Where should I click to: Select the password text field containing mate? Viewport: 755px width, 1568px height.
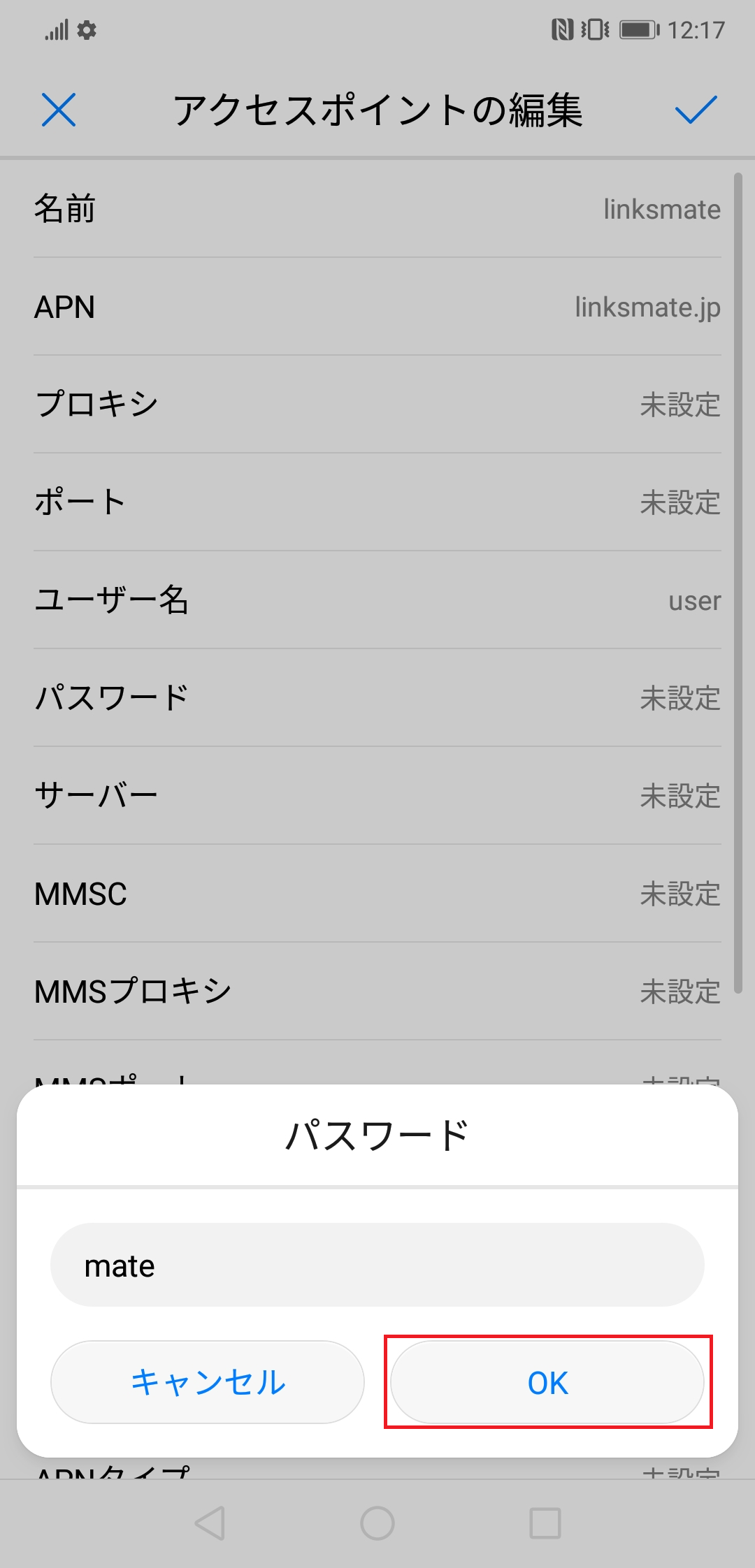(377, 1265)
